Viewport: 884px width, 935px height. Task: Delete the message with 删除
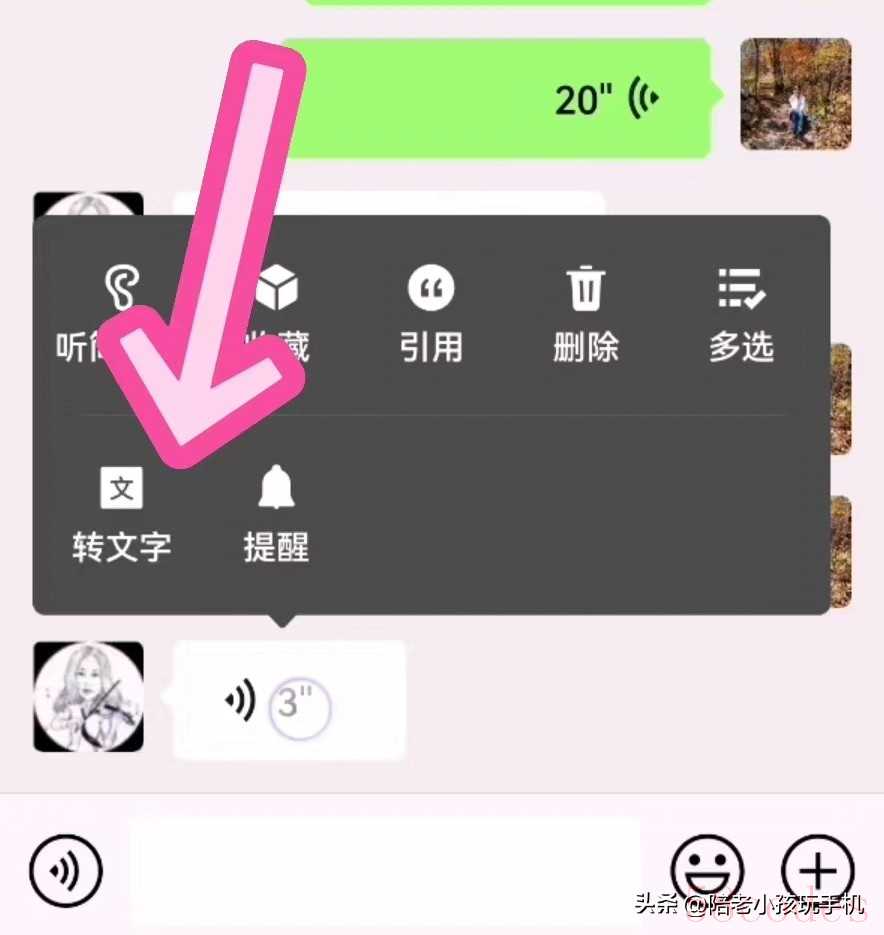(585, 315)
